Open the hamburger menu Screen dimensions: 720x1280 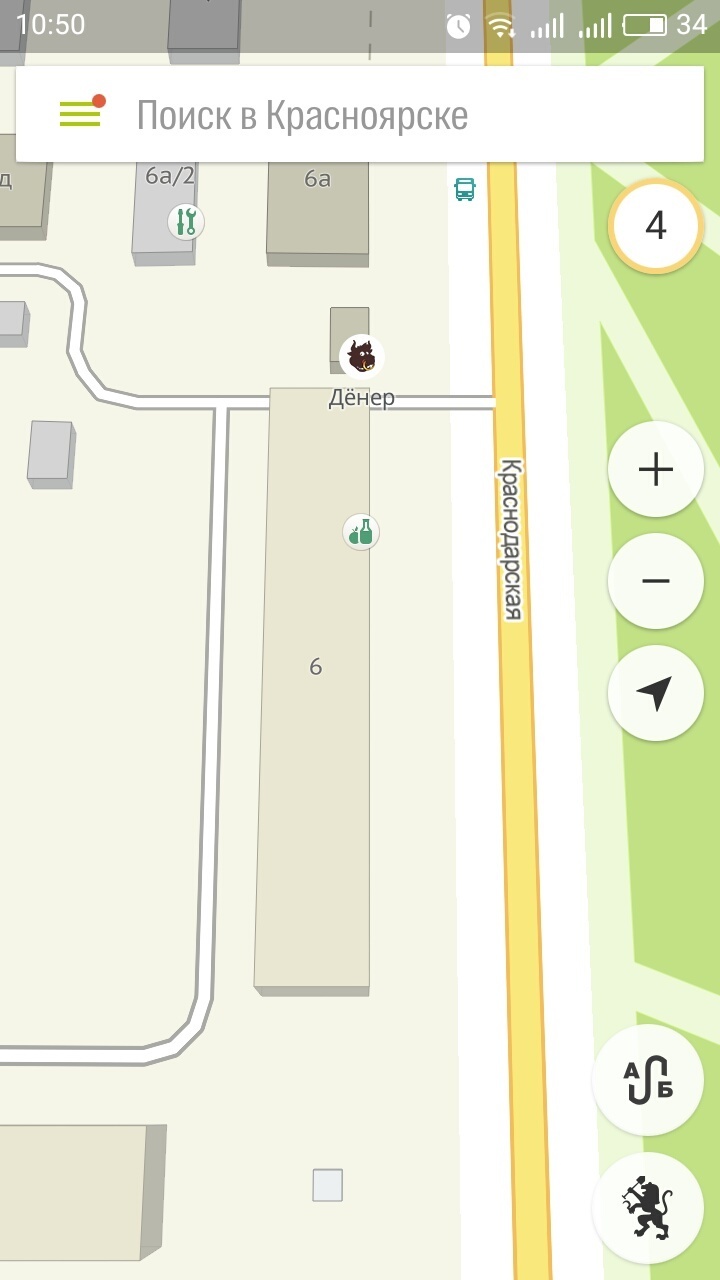coord(80,114)
